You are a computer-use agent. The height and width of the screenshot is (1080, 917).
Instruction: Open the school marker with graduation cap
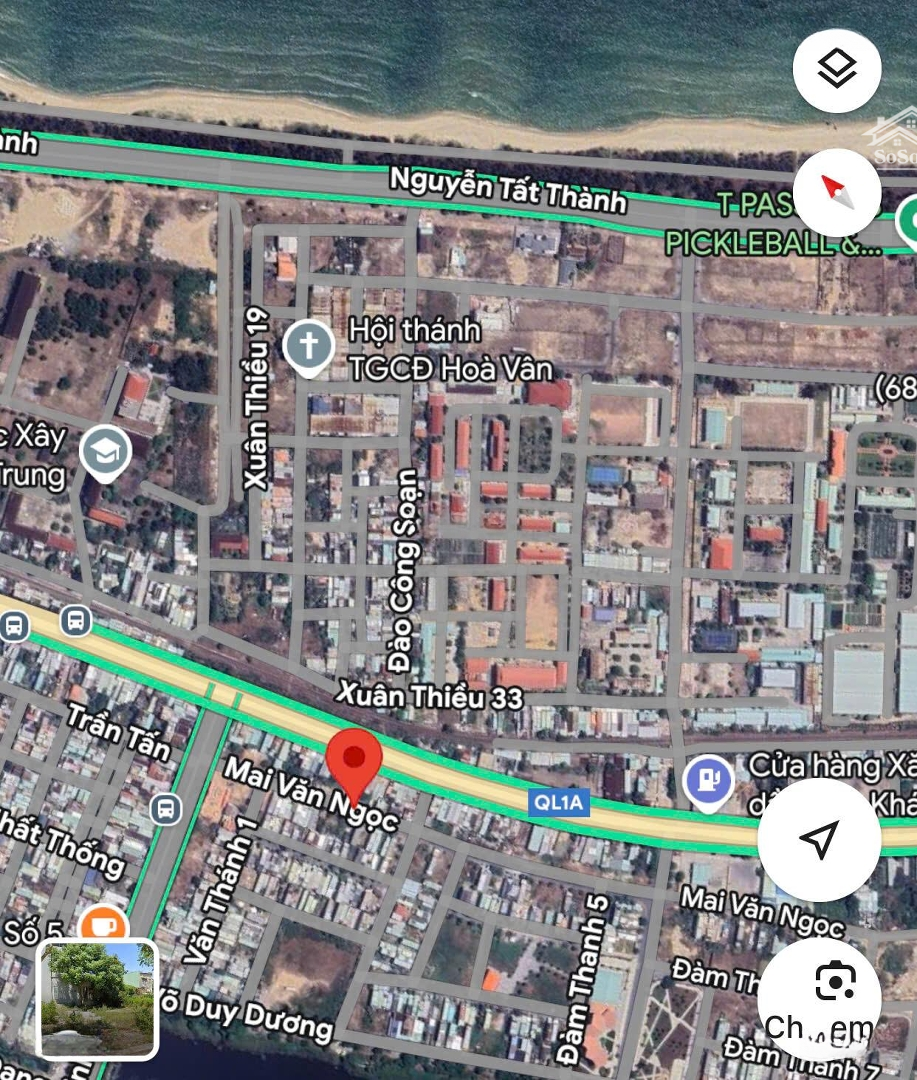(104, 451)
